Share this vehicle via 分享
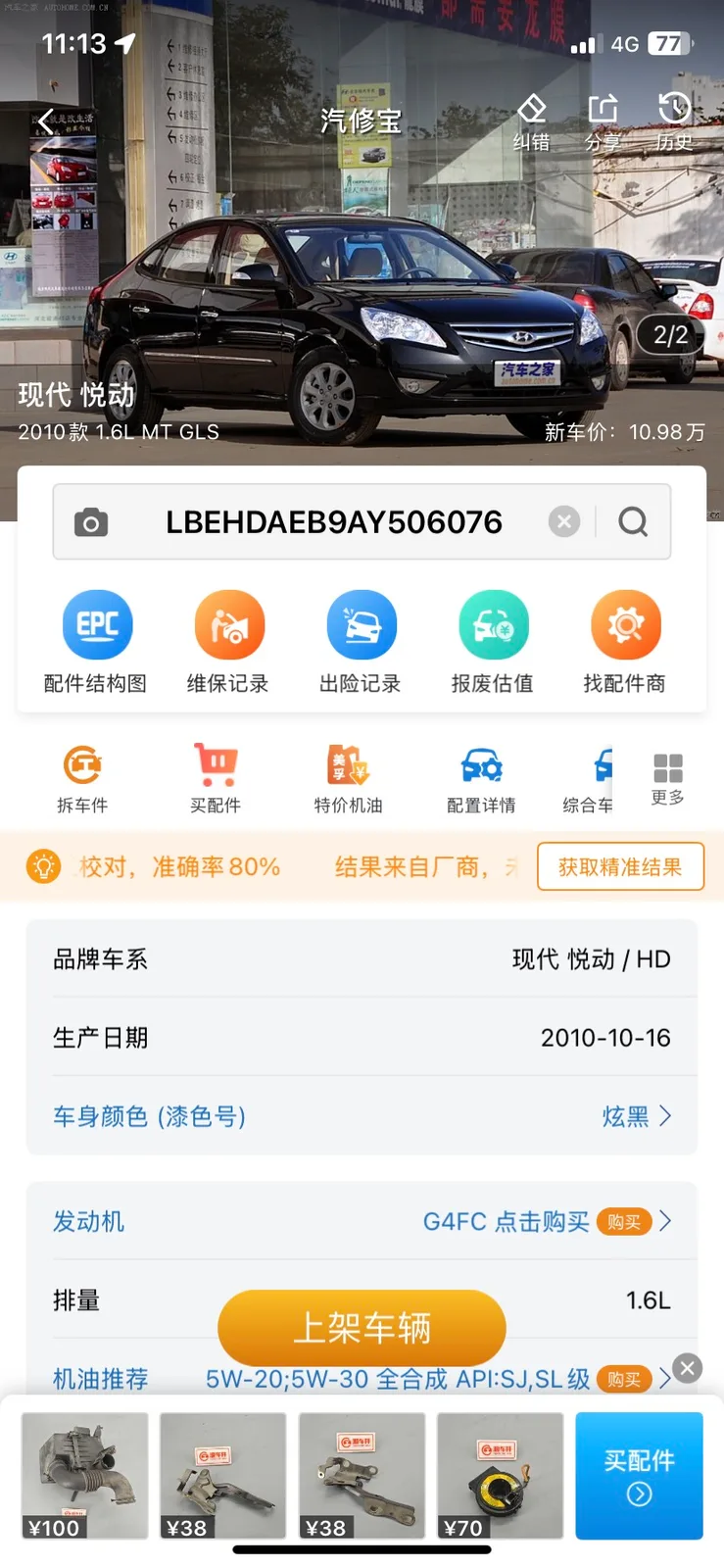This screenshot has height=1568, width=724. tap(603, 123)
